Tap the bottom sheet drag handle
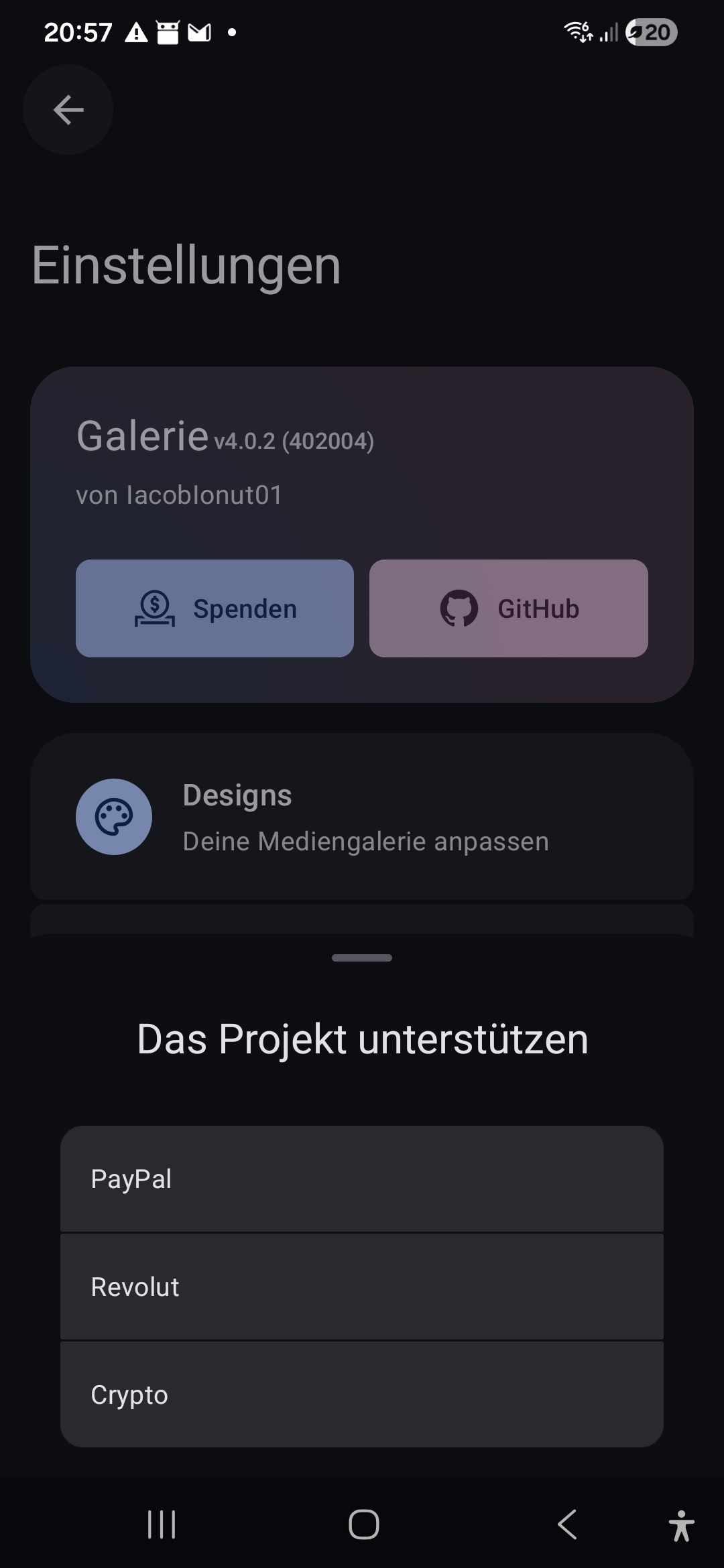 point(362,958)
